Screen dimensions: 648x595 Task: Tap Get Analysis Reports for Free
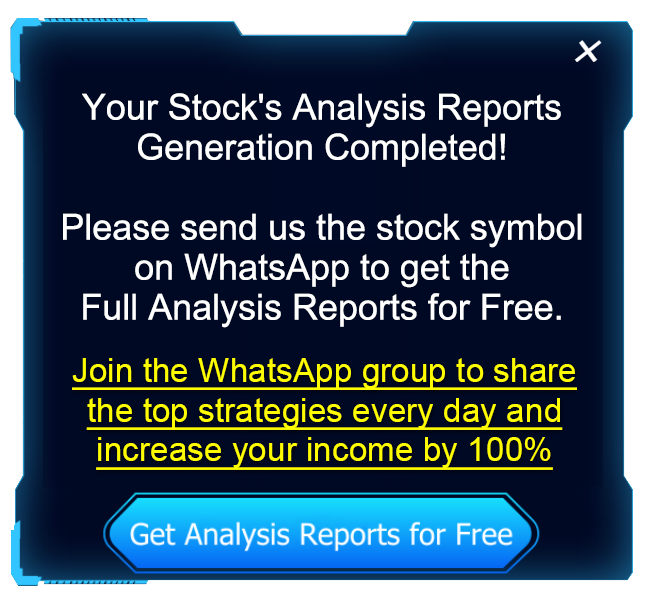[x=321, y=533]
